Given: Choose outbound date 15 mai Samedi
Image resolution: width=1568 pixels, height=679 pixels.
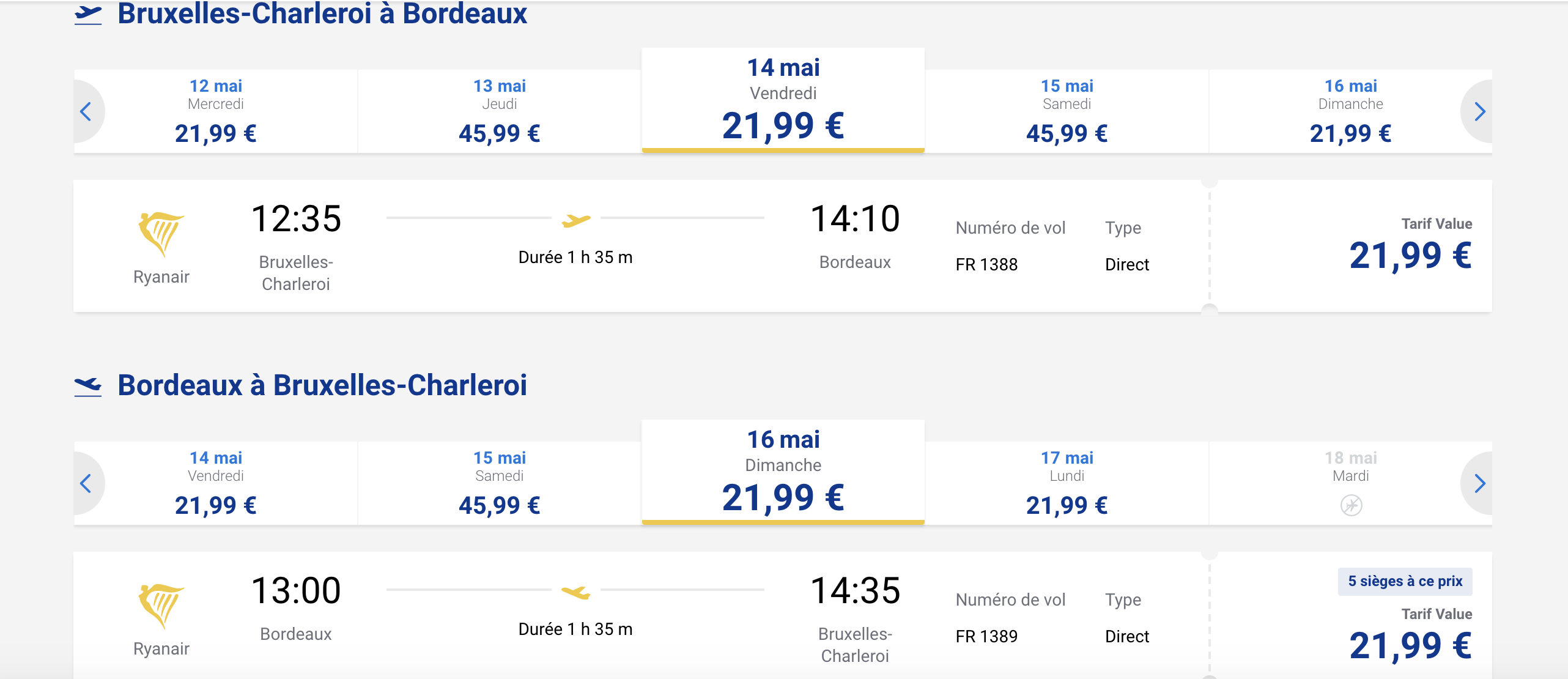Looking at the screenshot, I should (1067, 112).
